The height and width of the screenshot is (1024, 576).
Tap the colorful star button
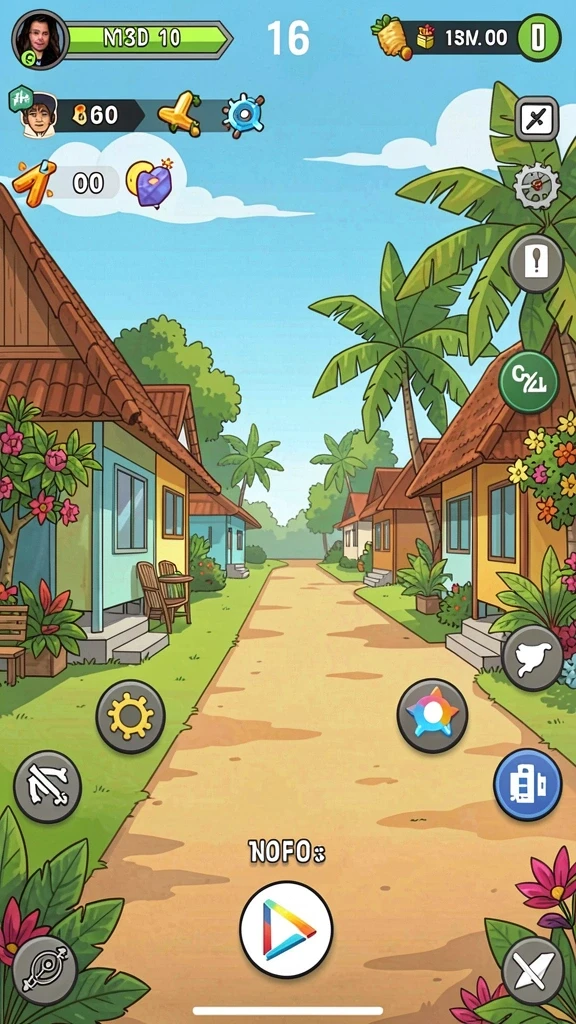tap(432, 716)
